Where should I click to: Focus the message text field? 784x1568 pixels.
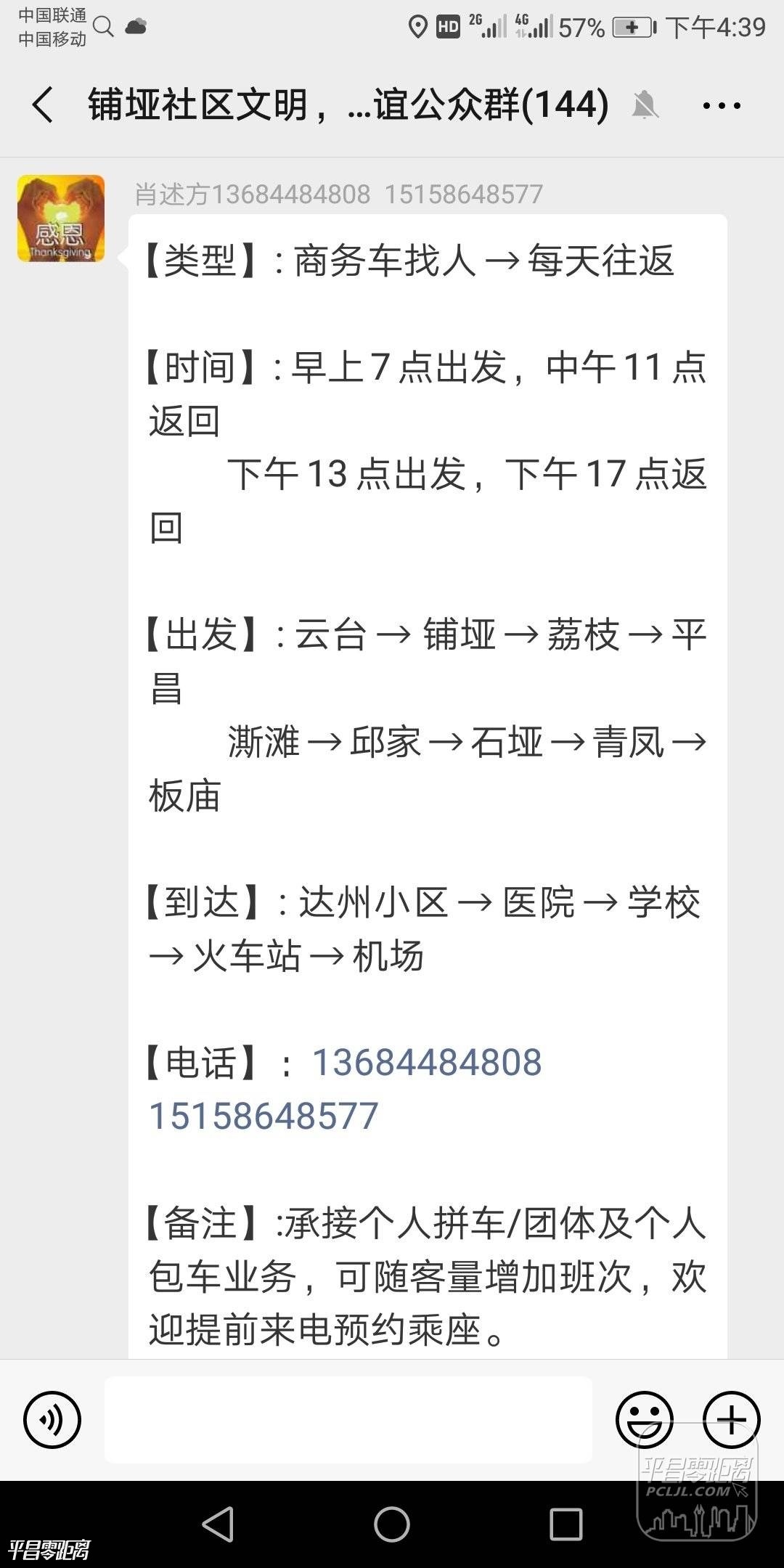(x=348, y=1420)
